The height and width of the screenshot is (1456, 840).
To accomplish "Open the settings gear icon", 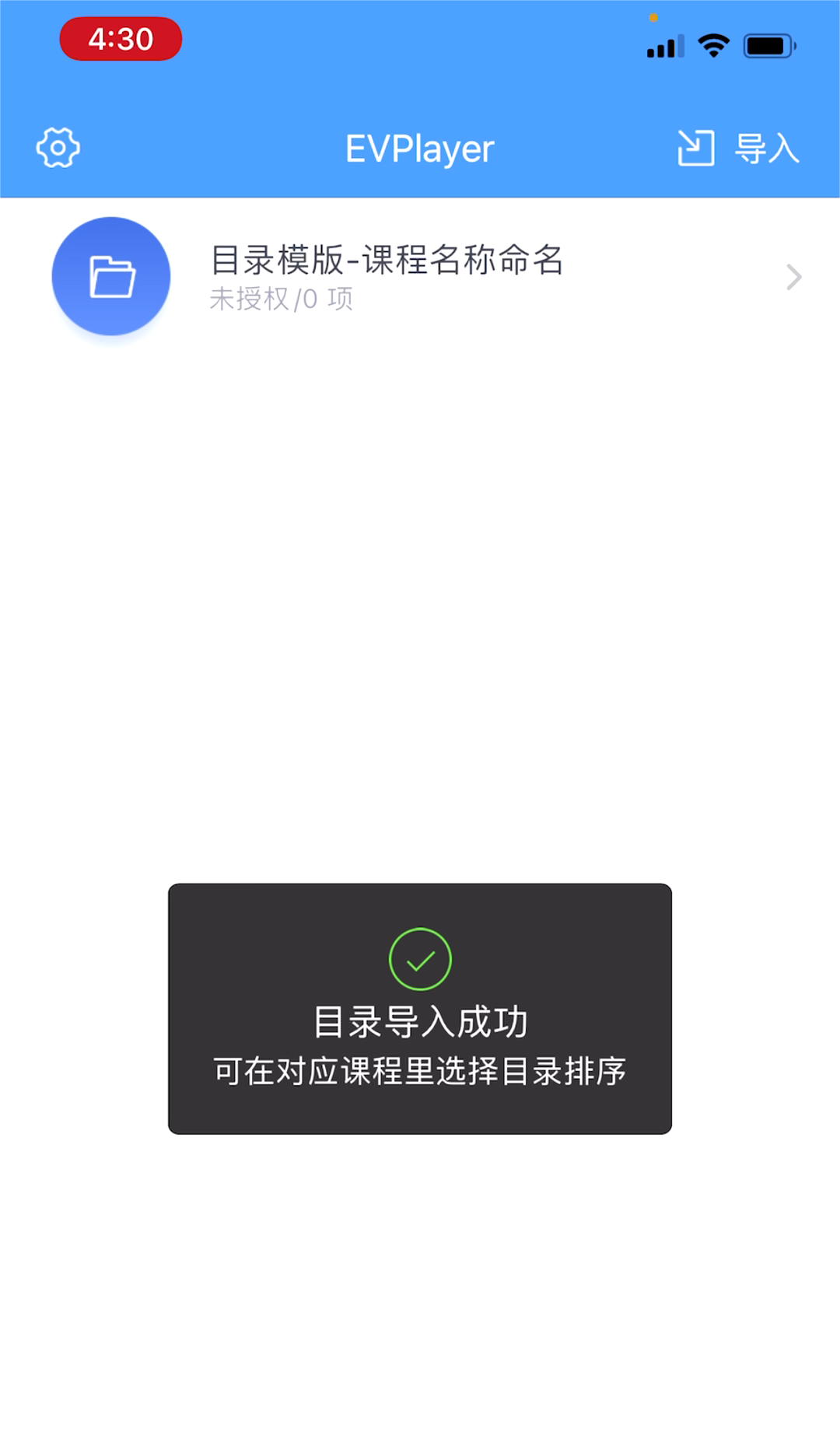I will pos(58,148).
